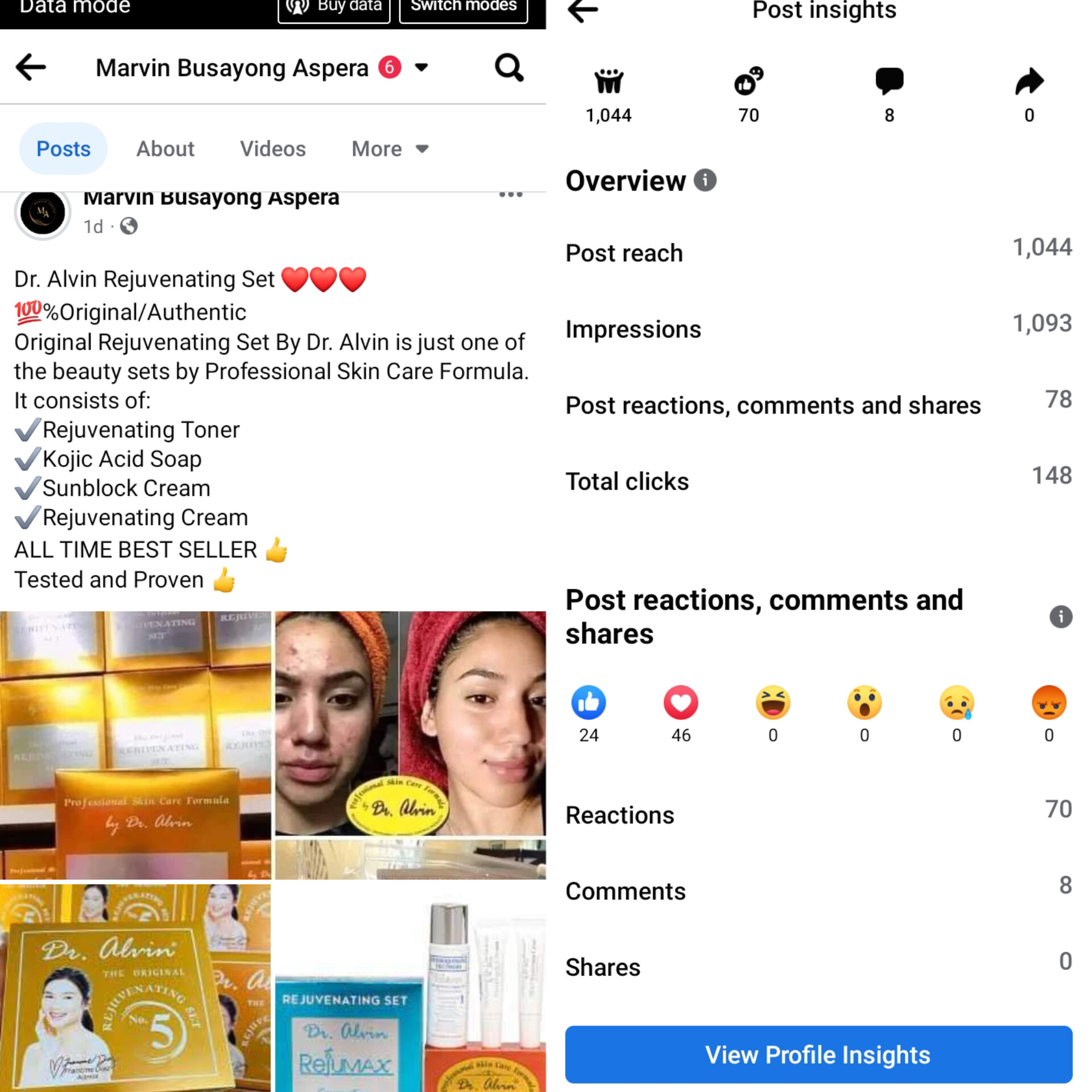Expand the More tab dropdown
1092x1092 pixels.
coord(390,149)
